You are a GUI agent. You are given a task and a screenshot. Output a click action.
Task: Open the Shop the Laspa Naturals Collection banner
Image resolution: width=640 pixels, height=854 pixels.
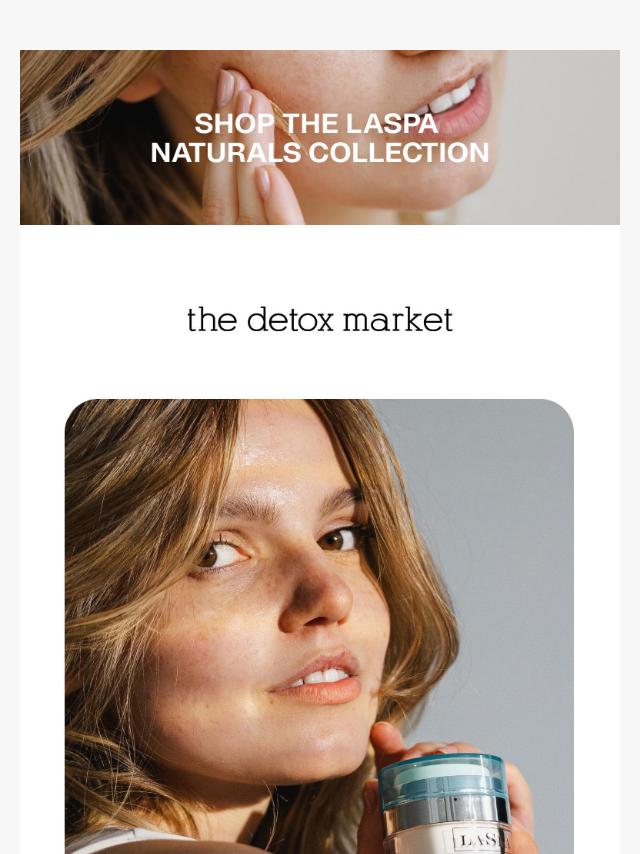320,138
